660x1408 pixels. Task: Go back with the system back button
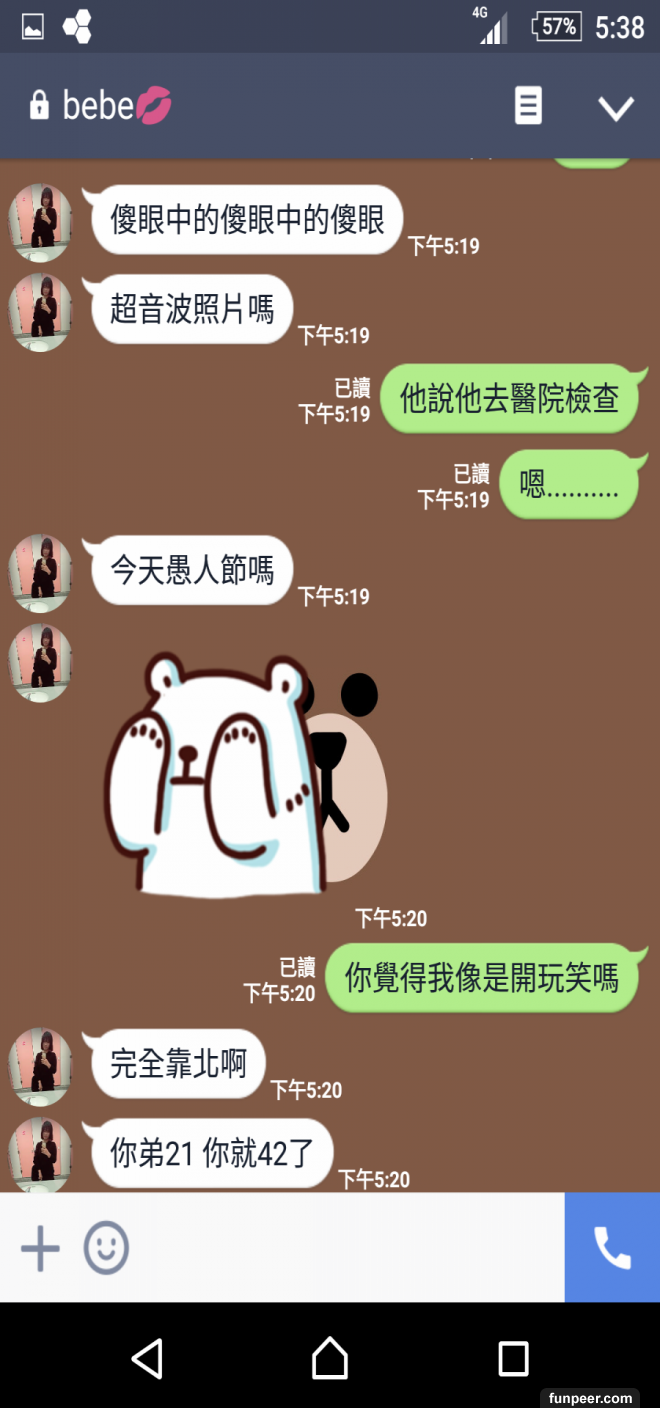pyautogui.click(x=147, y=1359)
